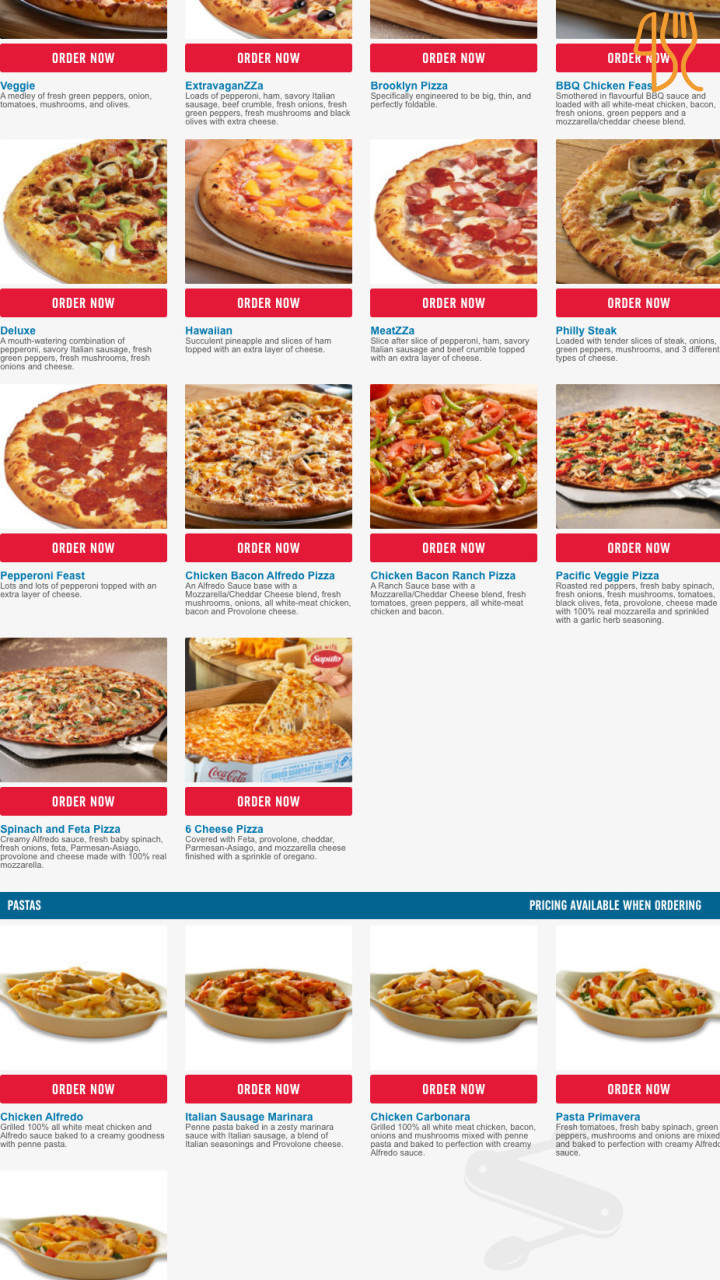This screenshot has width=720, height=1280.
Task: Order the Veggie pizza now
Action: click(83, 58)
